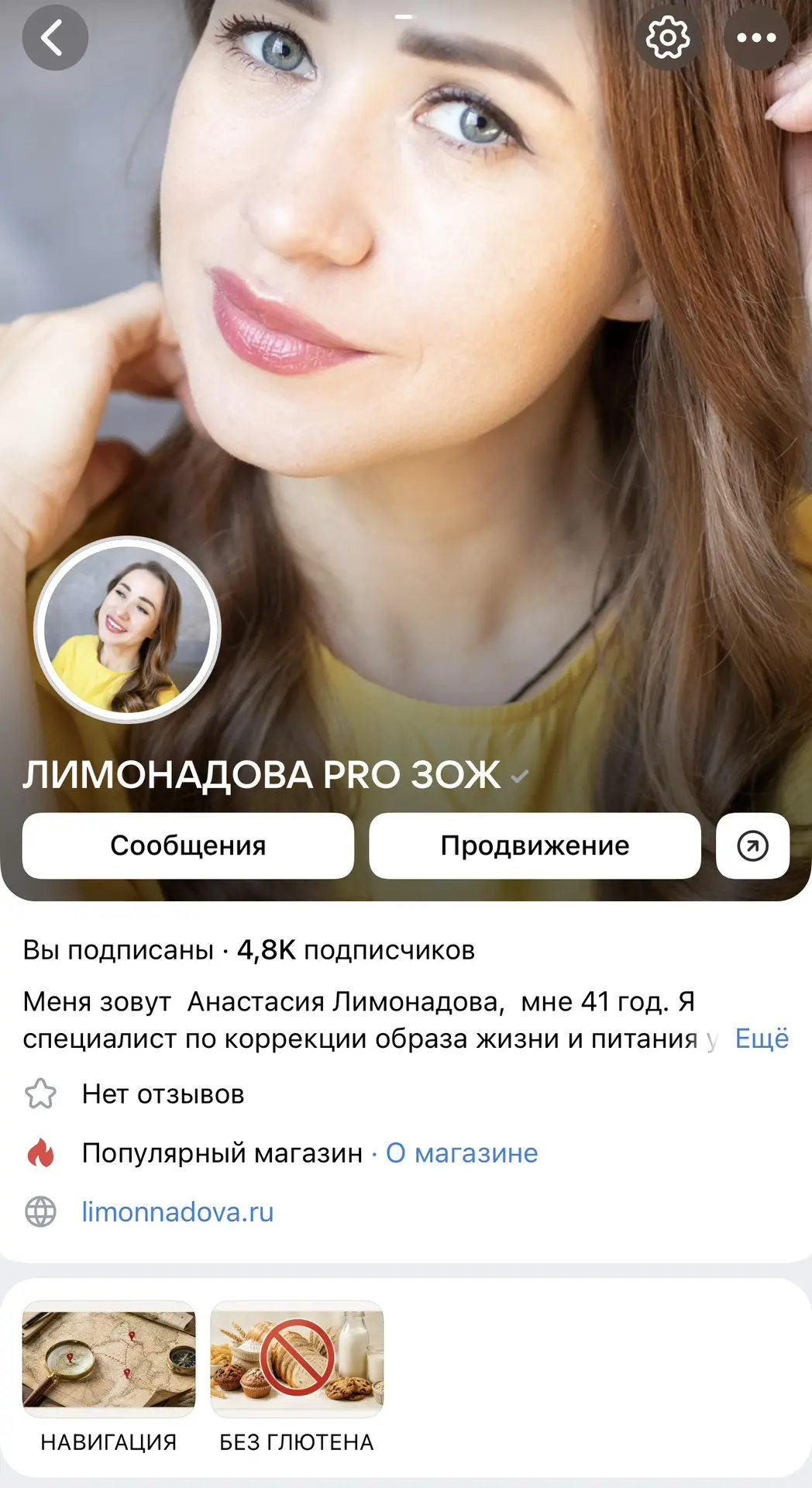Expand the description with Ещё
Image resolution: width=812 pixels, height=1488 pixels.
pyautogui.click(x=762, y=1038)
